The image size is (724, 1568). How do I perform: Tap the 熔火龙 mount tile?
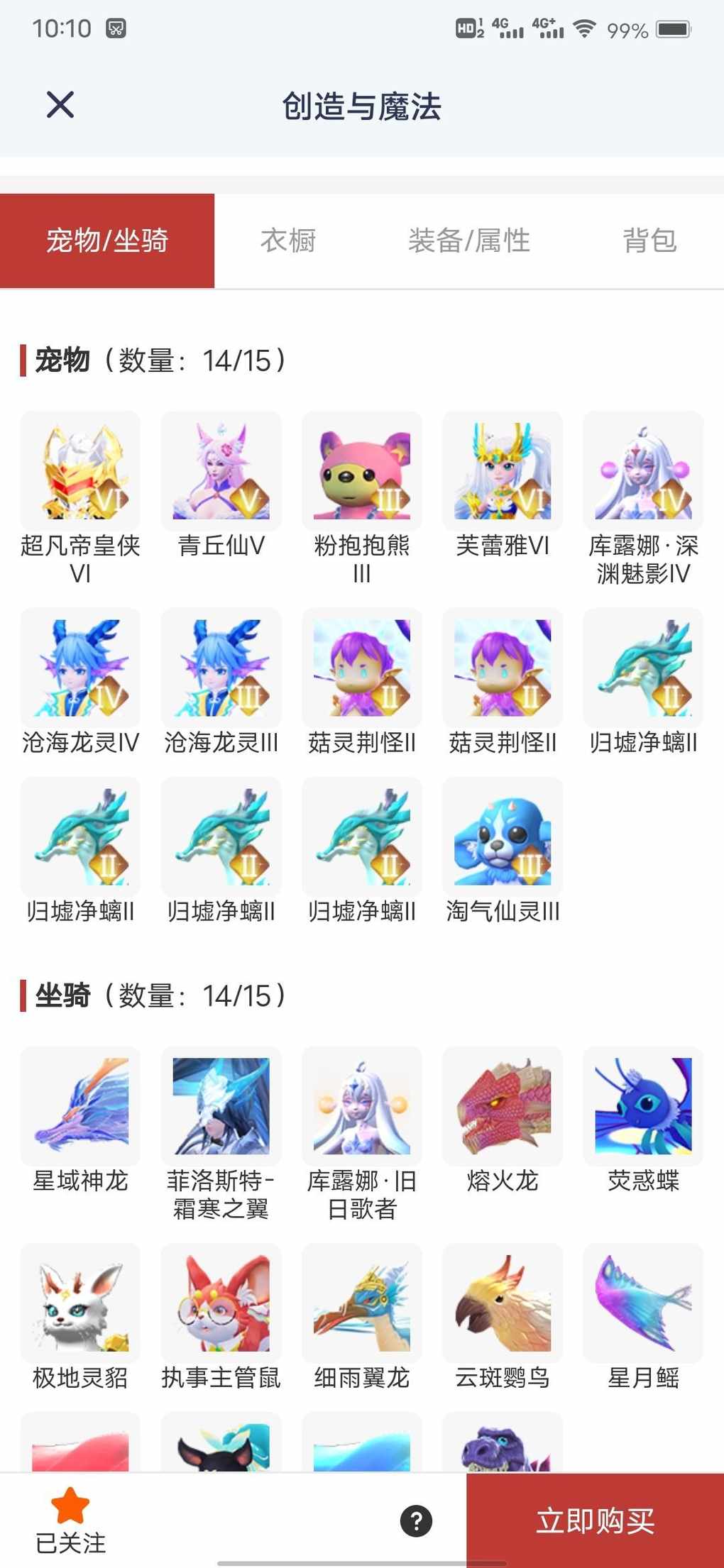click(503, 1107)
